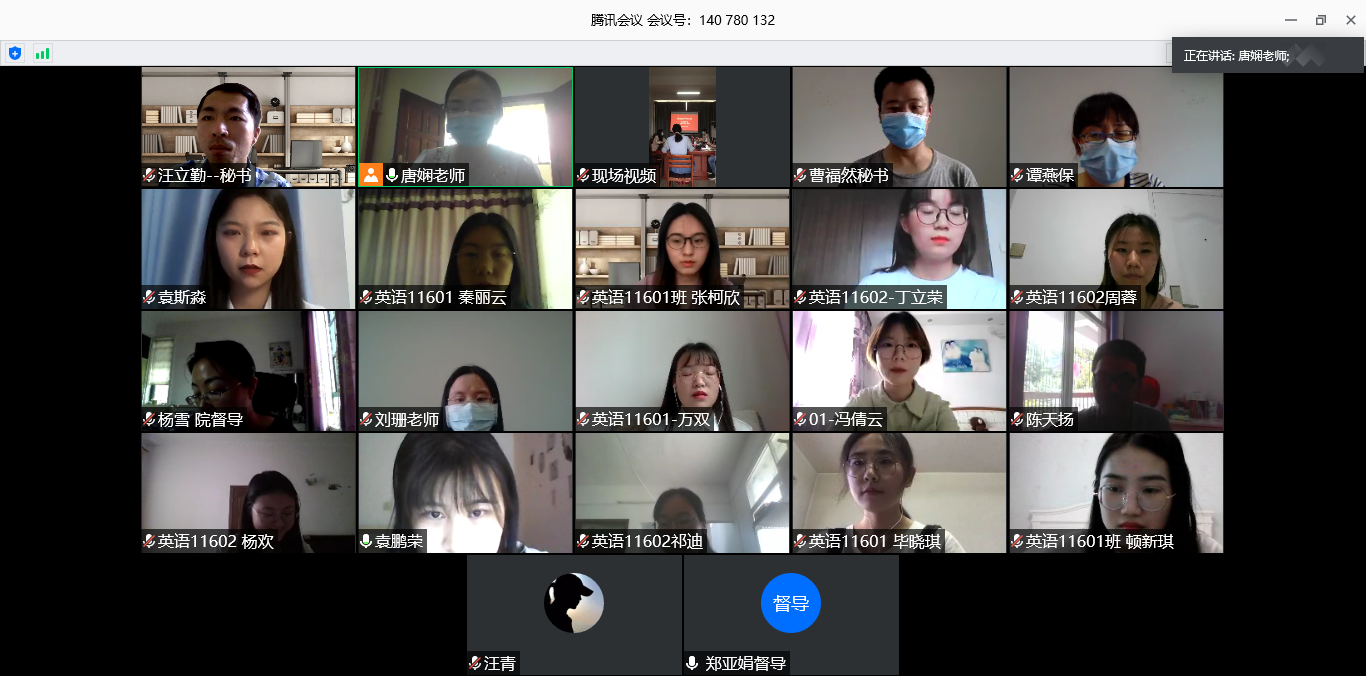Select 英语11602-丁立荣's video tile
This screenshot has width=1366, height=676.
pos(899,248)
